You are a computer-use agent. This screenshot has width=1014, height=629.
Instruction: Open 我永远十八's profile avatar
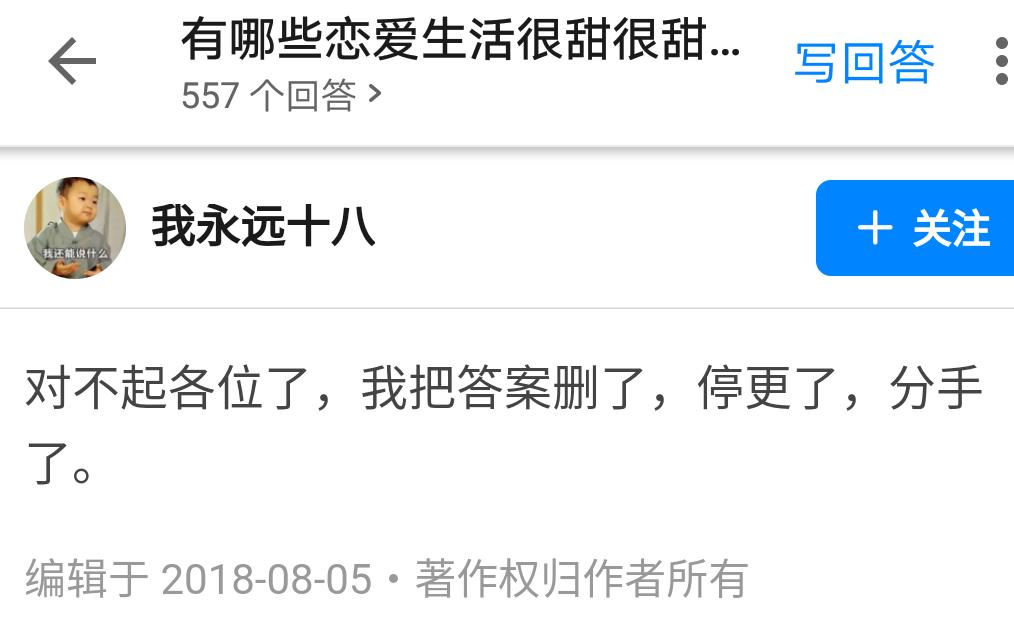(75, 228)
